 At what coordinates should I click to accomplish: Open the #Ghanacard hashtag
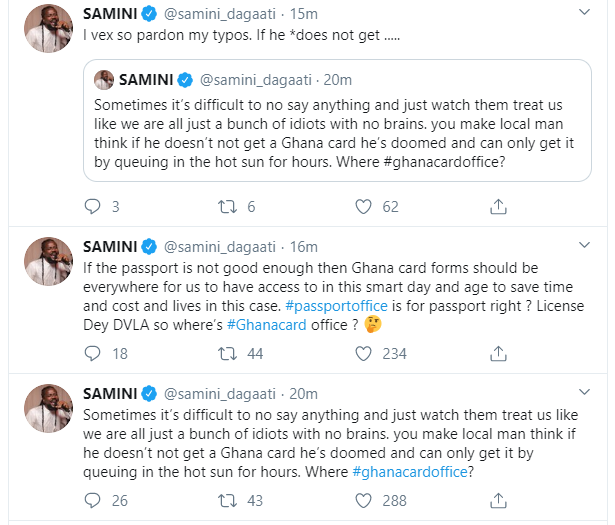[267, 325]
